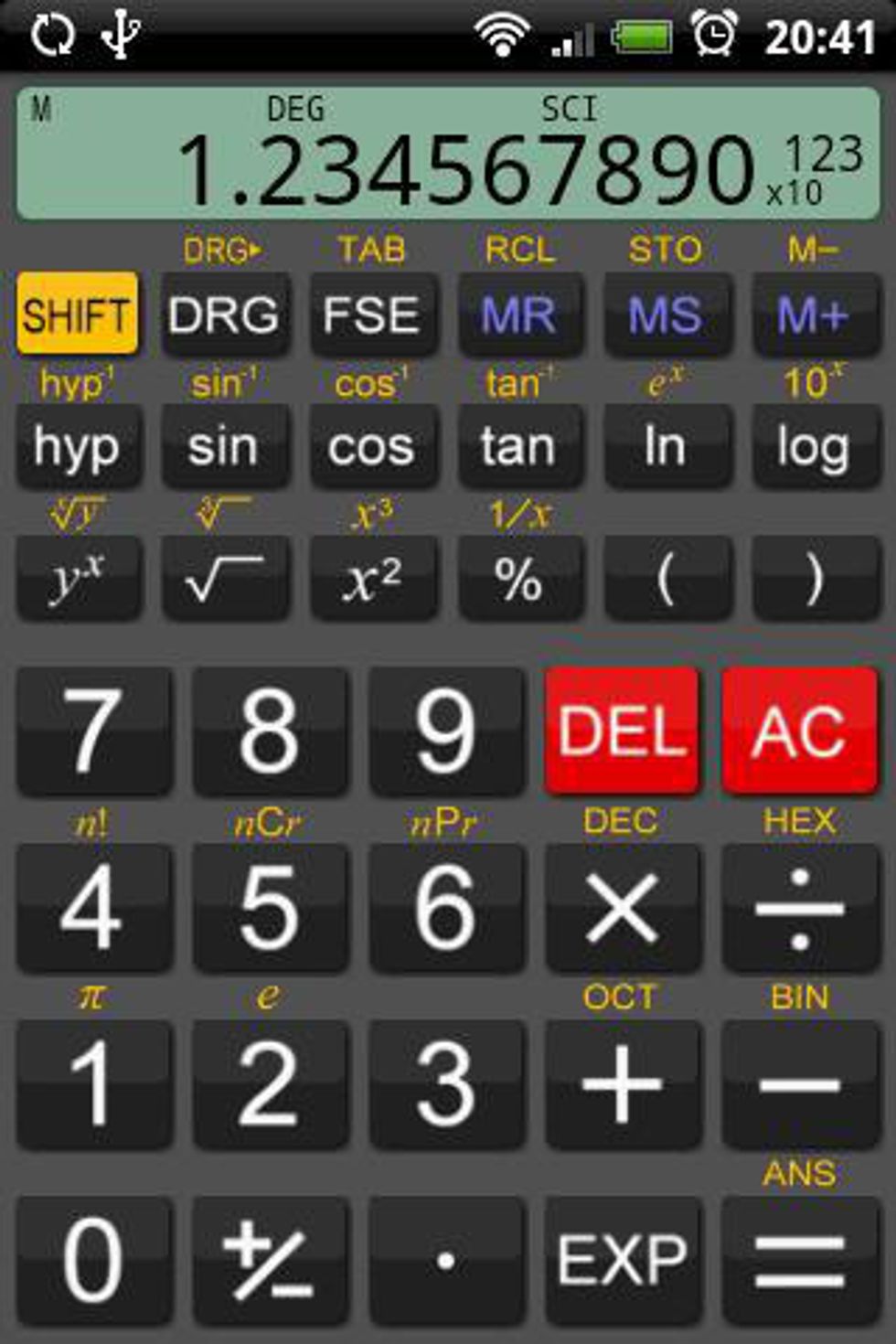Tap the sin function key
This screenshot has width=896, height=1344.
225,447
